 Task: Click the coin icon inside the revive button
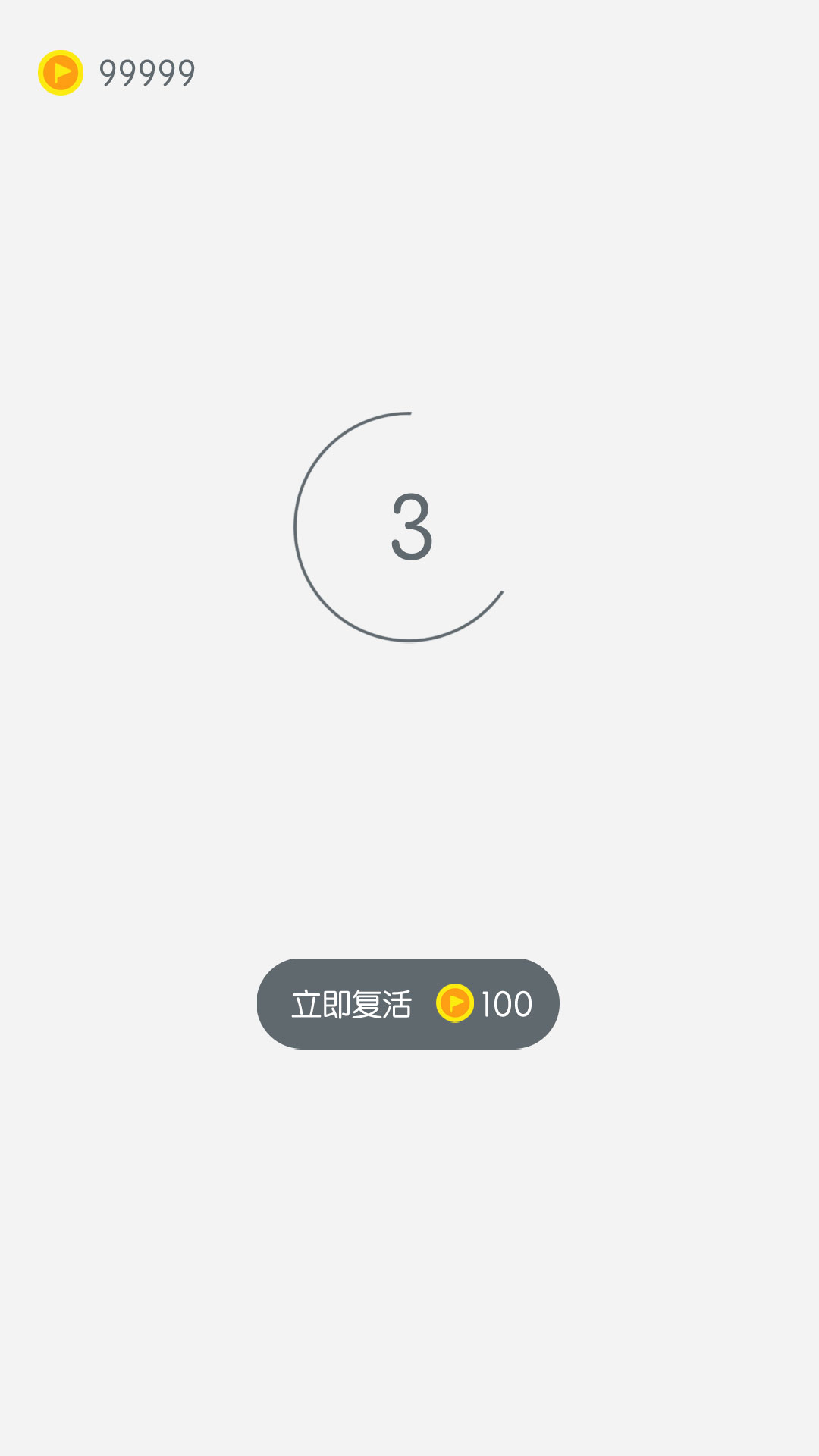(x=457, y=1003)
